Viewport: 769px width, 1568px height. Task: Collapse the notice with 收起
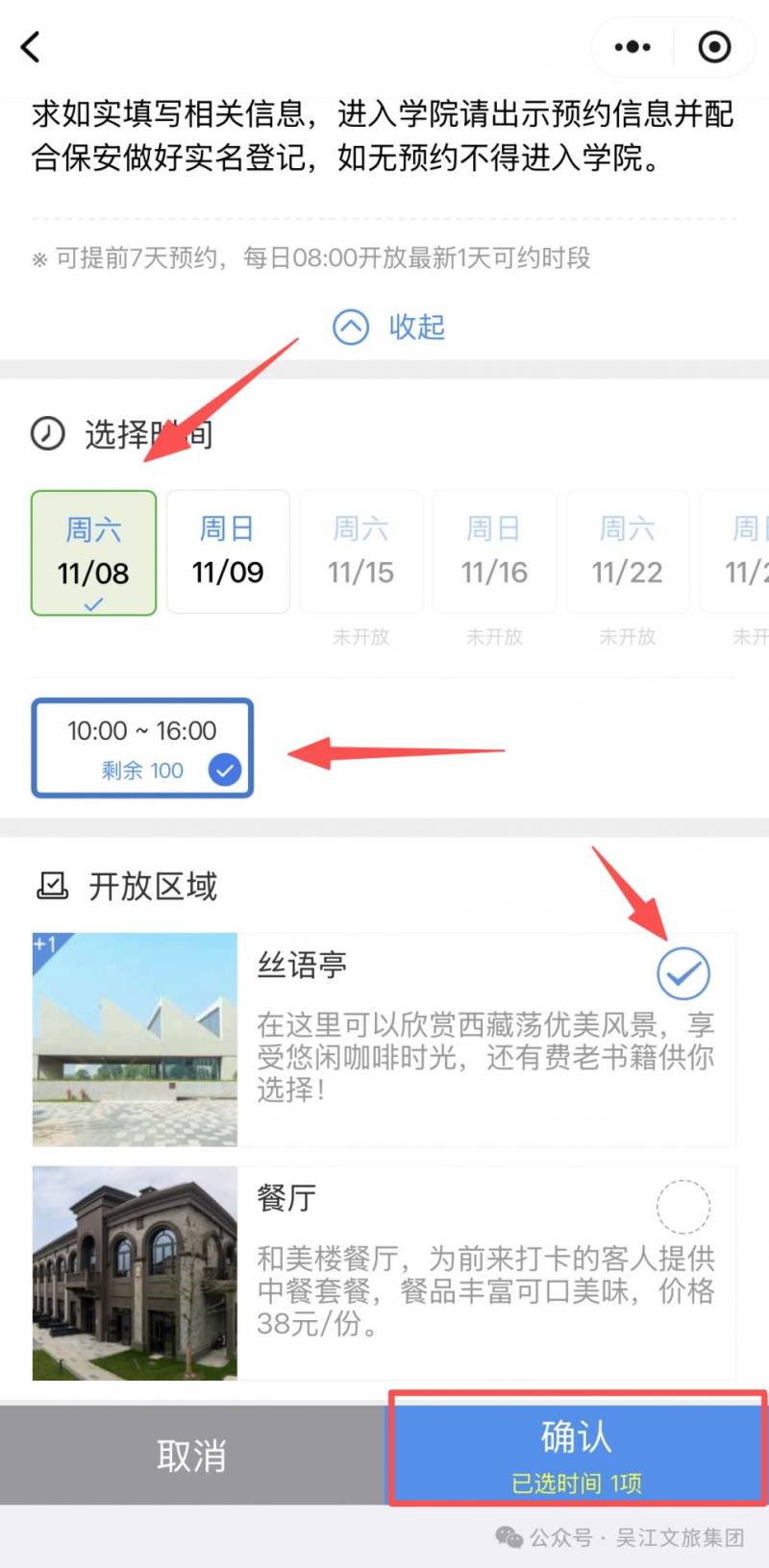click(x=389, y=327)
